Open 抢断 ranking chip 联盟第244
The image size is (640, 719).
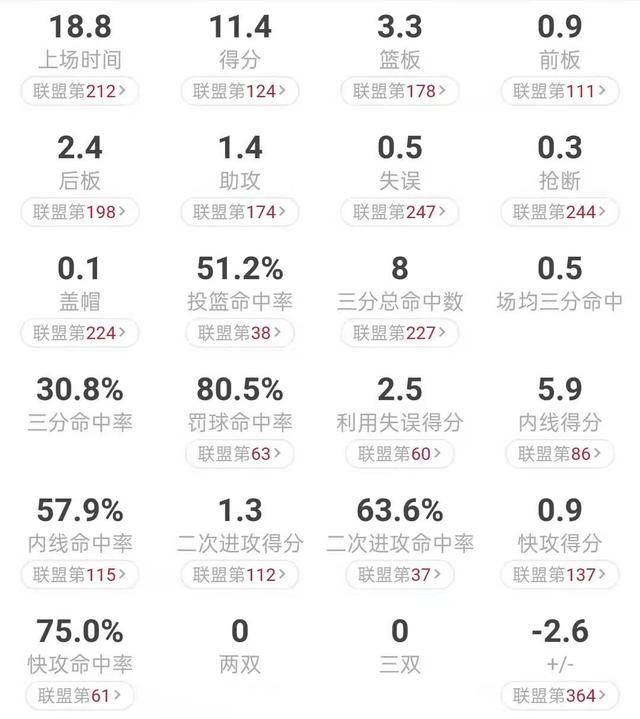point(559,212)
